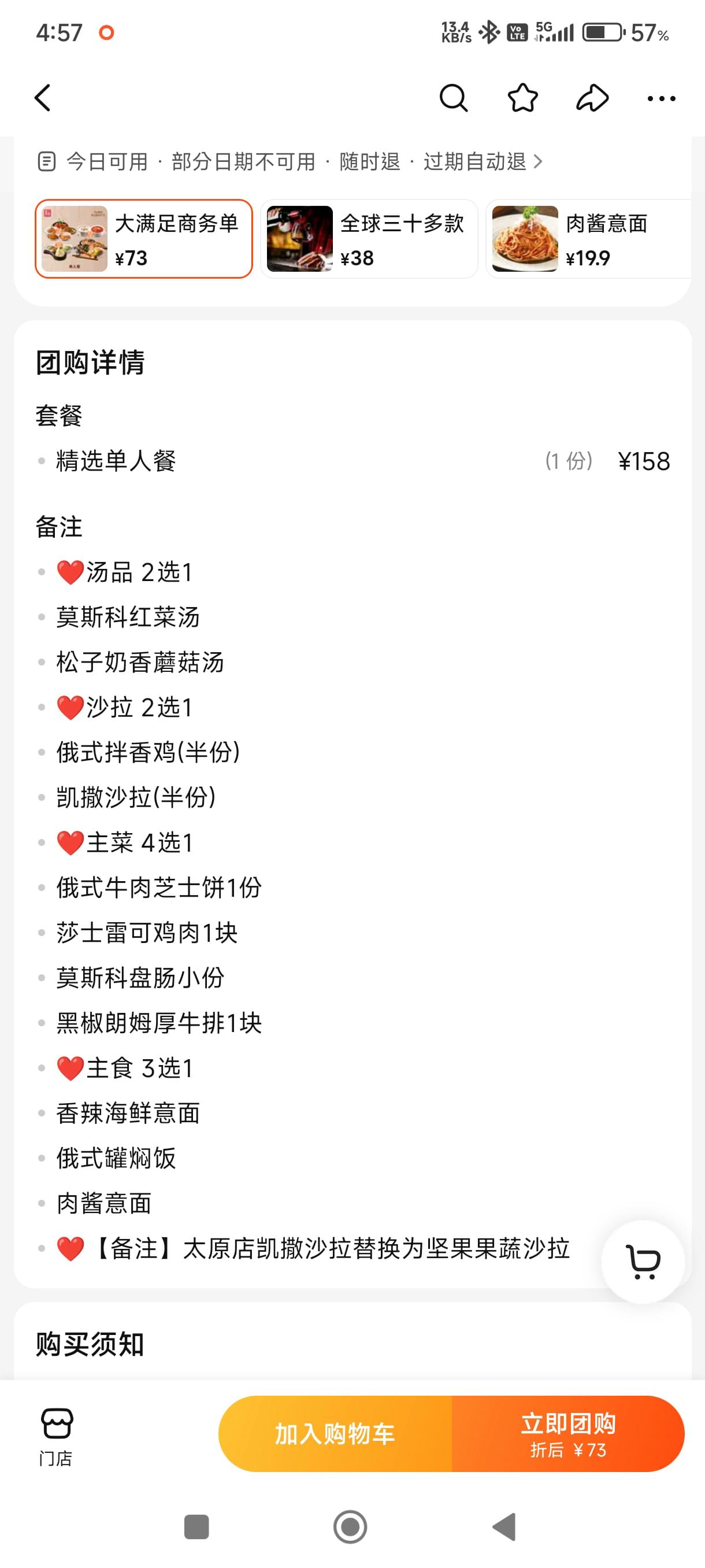Select the 全球三十多款 ¥38 deal

coord(369,239)
